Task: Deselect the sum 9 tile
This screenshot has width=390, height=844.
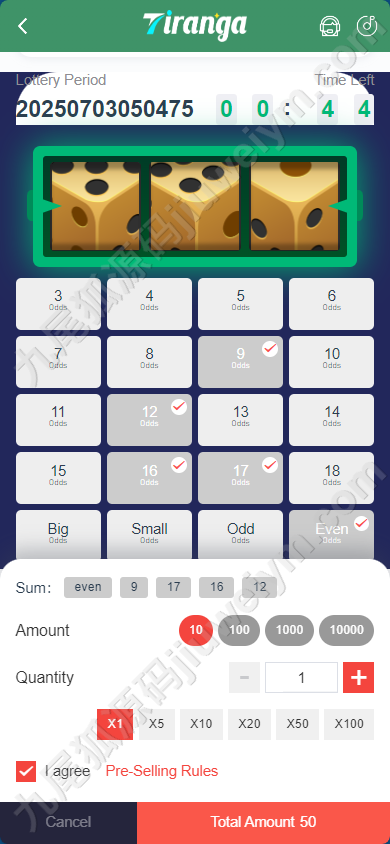Action: (x=240, y=362)
